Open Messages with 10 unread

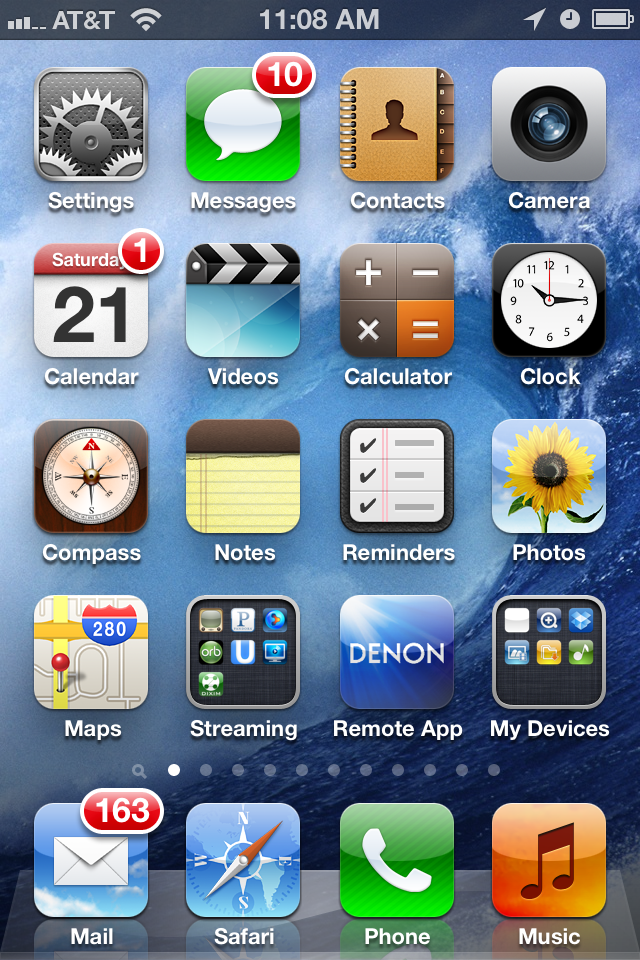tap(243, 125)
